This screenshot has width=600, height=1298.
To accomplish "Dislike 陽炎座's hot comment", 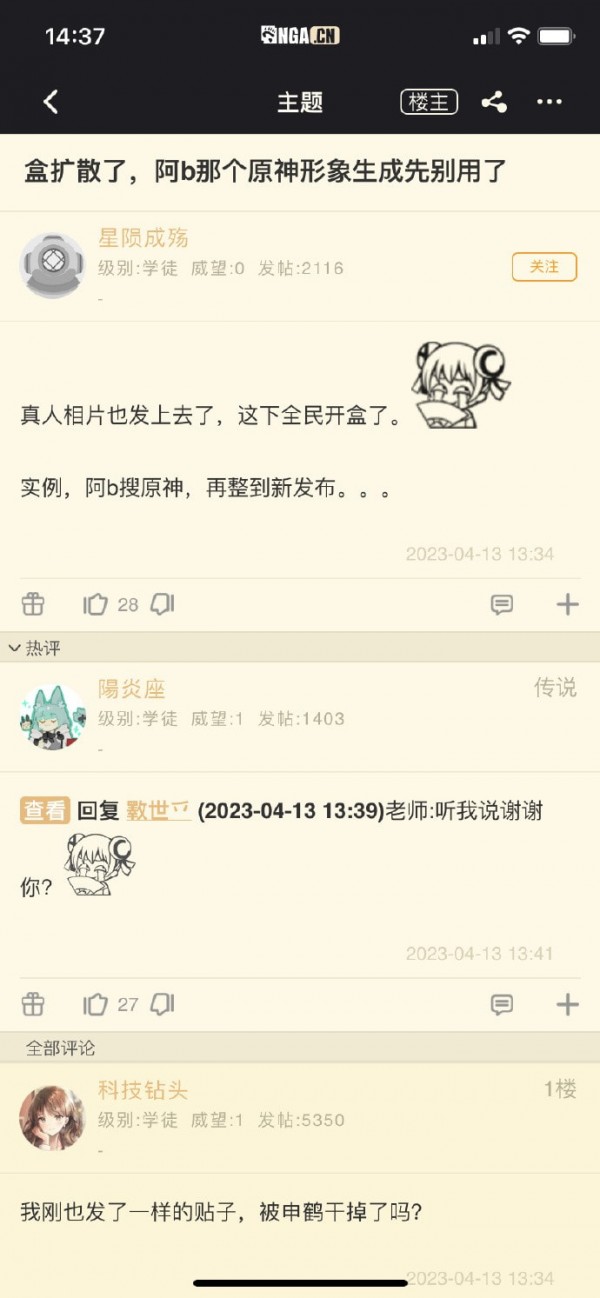I will pos(163,1004).
